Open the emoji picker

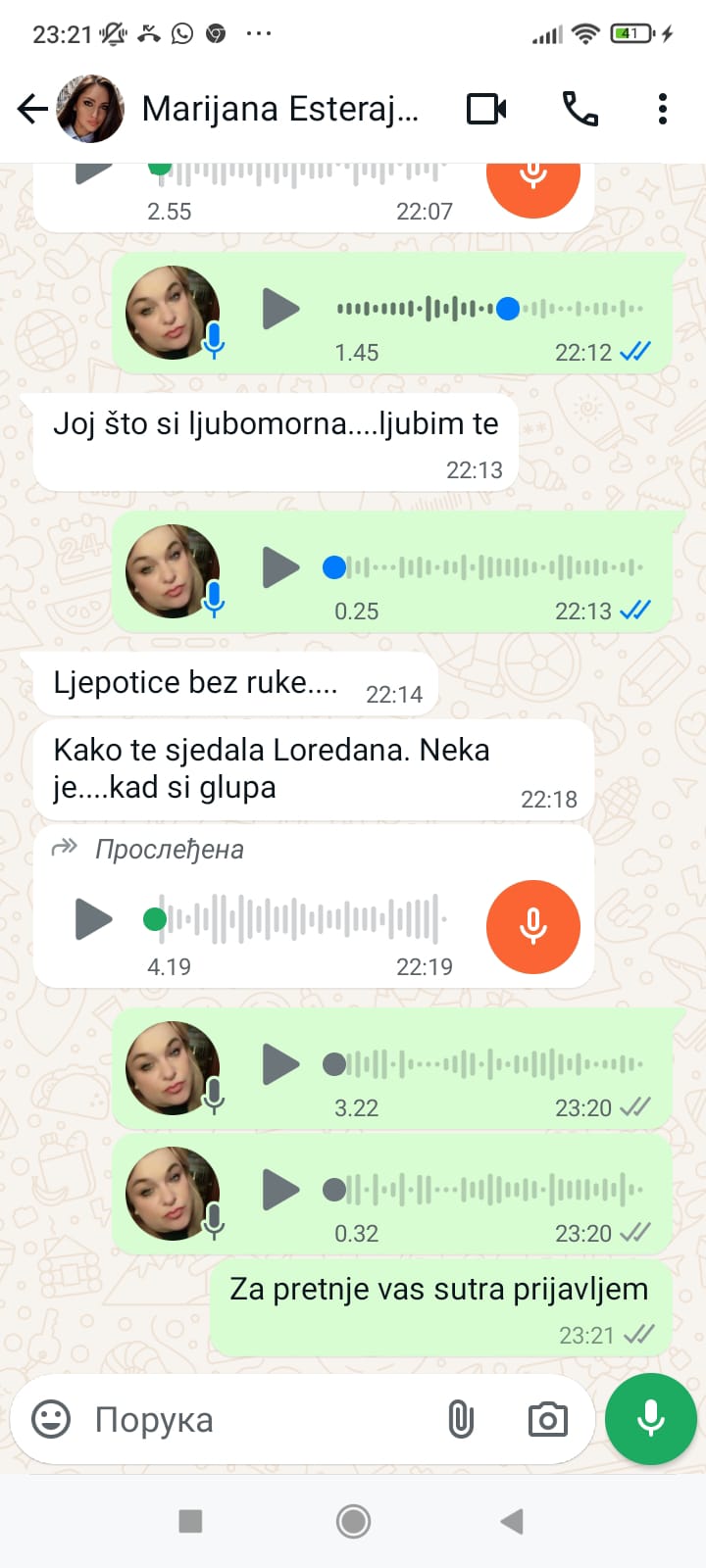pos(51,1419)
